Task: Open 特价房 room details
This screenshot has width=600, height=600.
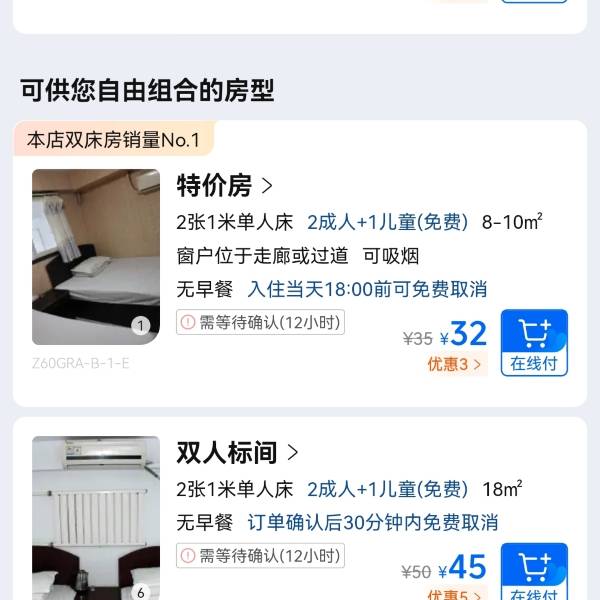Action: pos(225,186)
